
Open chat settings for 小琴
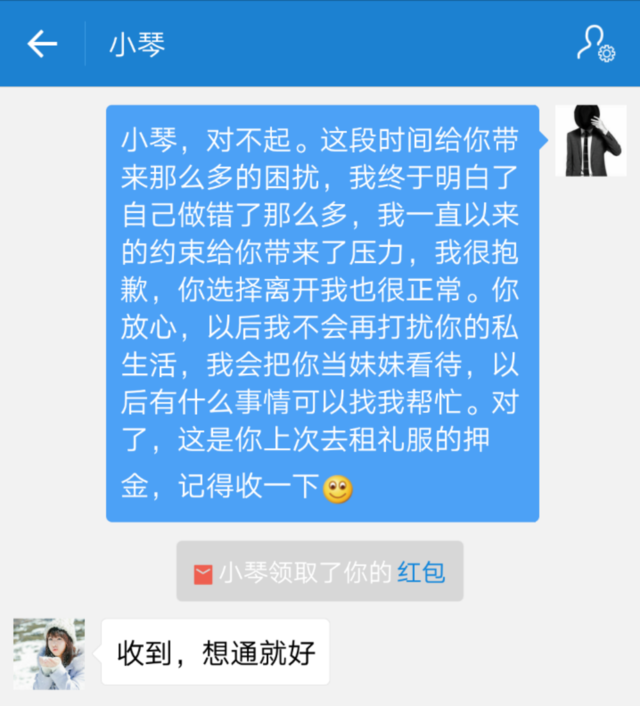tap(596, 44)
